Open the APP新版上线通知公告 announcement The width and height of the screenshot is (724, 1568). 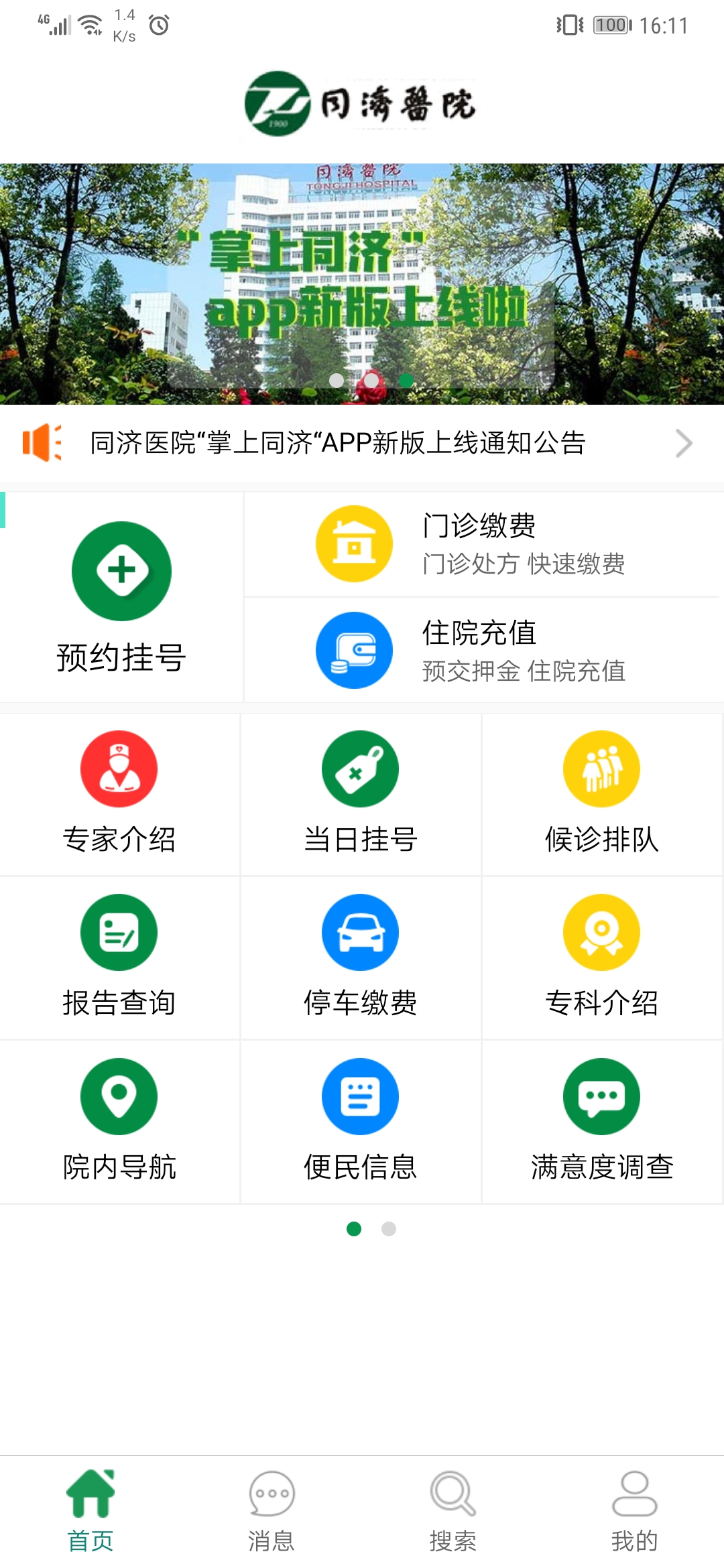click(x=362, y=443)
